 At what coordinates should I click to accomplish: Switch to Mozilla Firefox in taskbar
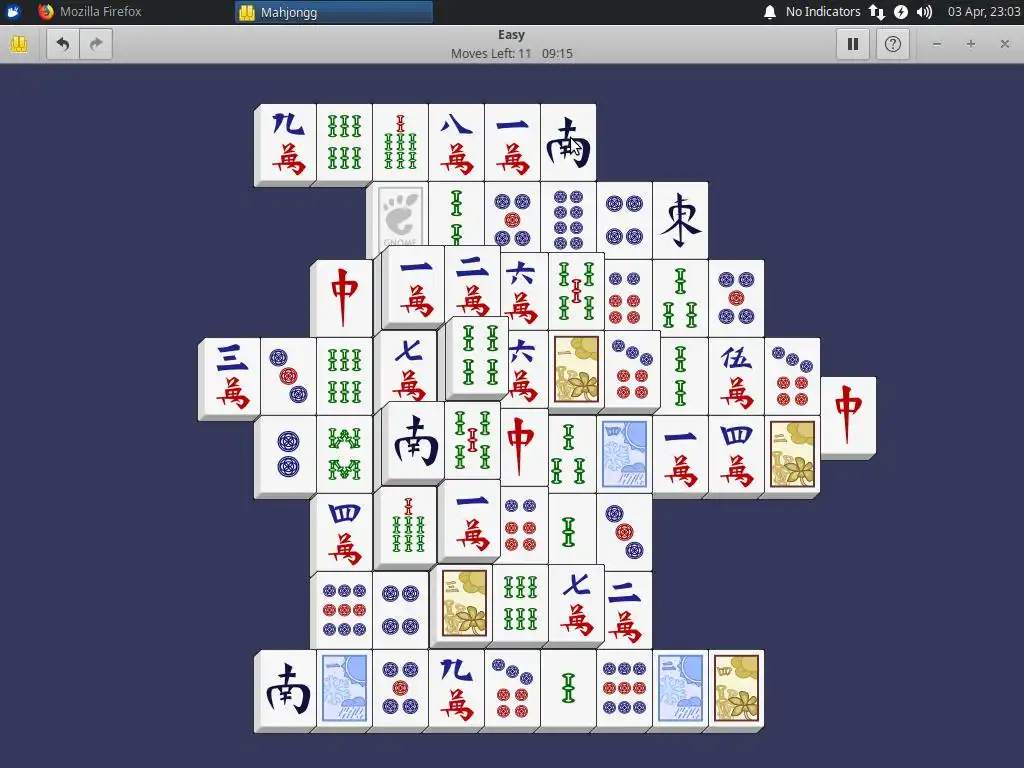click(90, 12)
